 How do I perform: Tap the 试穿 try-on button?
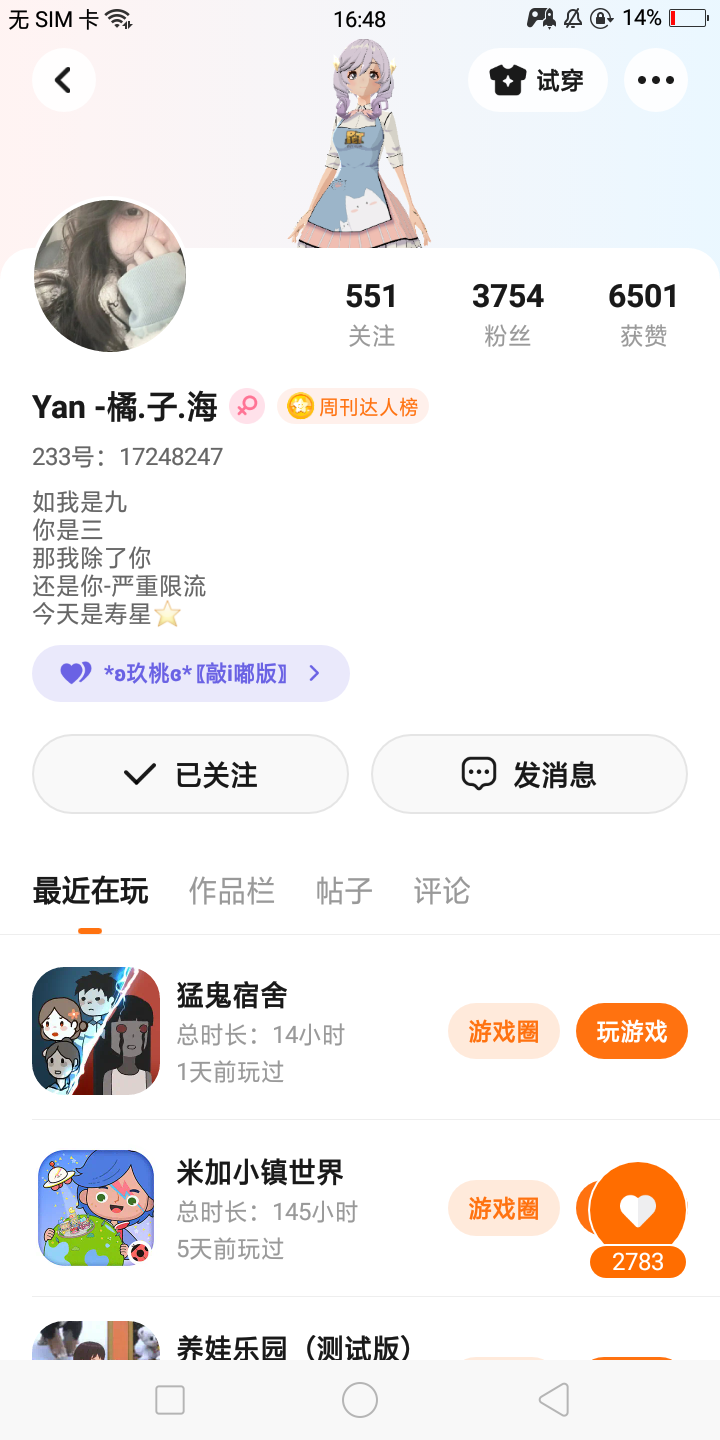point(538,80)
